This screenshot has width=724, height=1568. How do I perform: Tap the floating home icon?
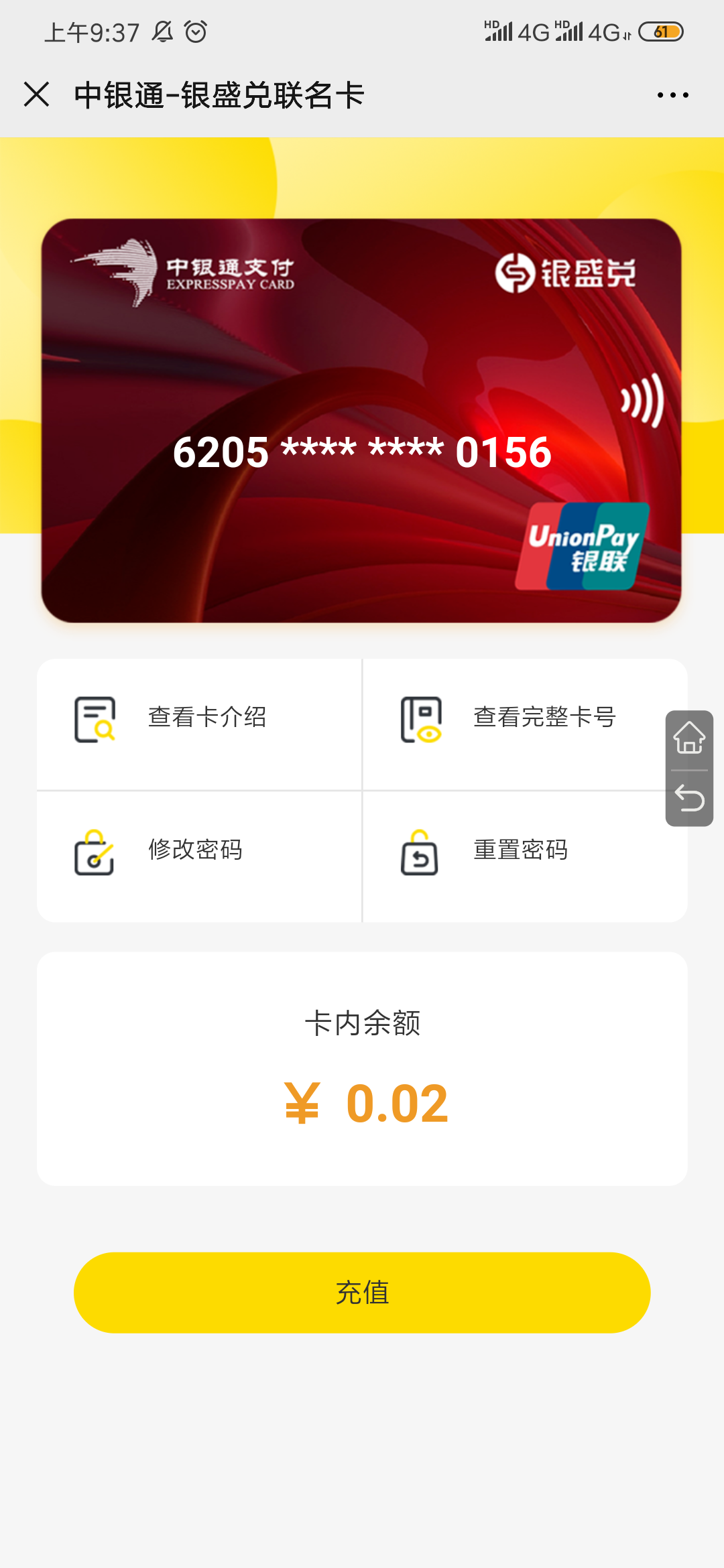tap(689, 739)
